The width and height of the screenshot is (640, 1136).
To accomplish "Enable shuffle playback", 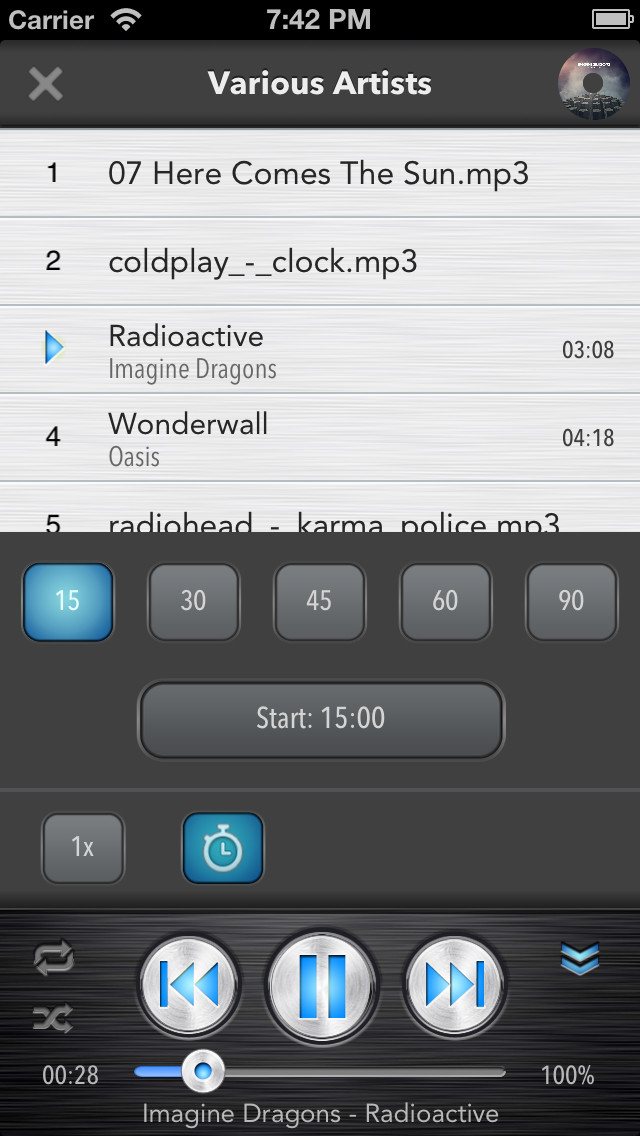I will (x=54, y=1018).
